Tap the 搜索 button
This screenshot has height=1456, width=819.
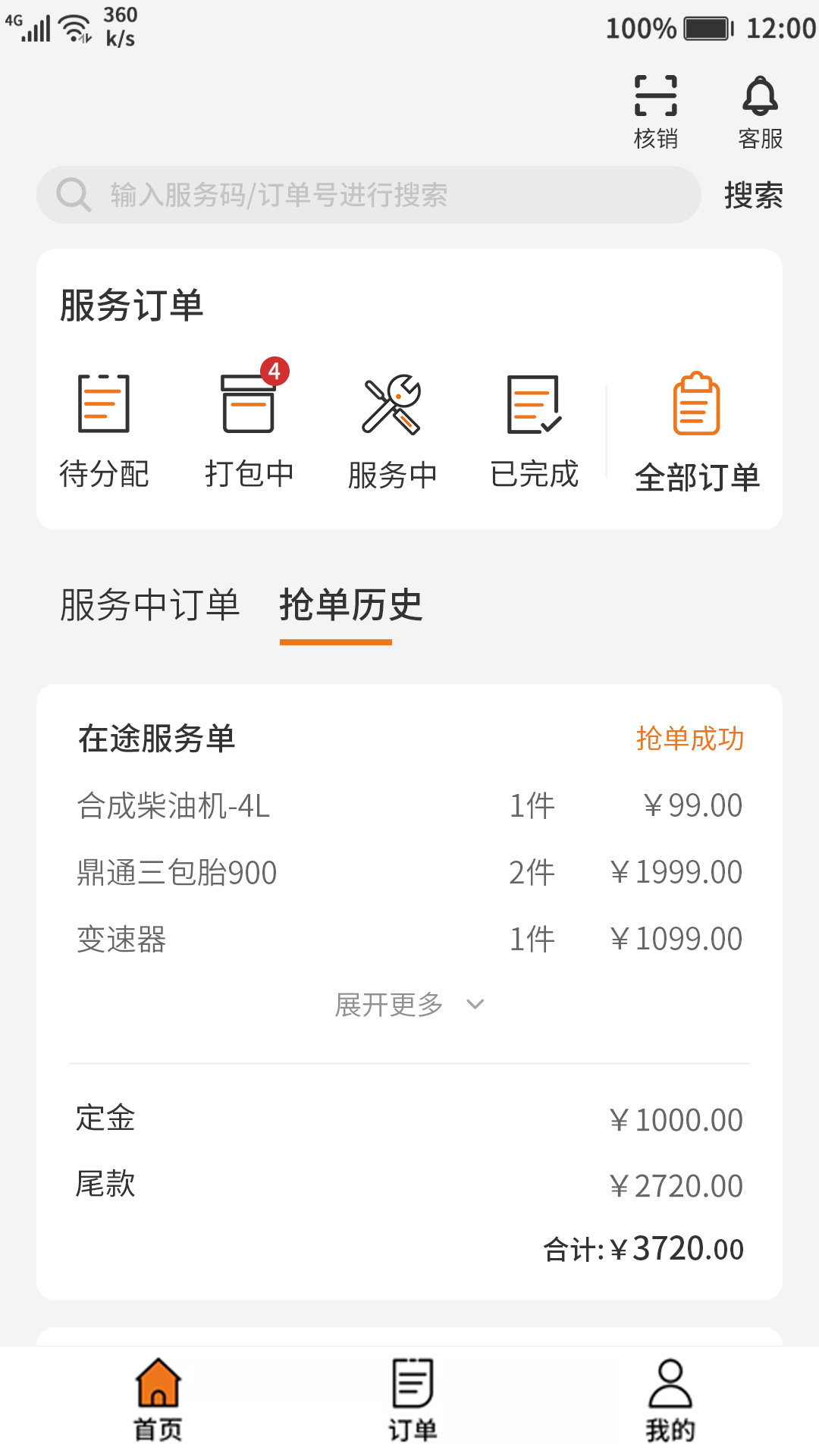(753, 196)
